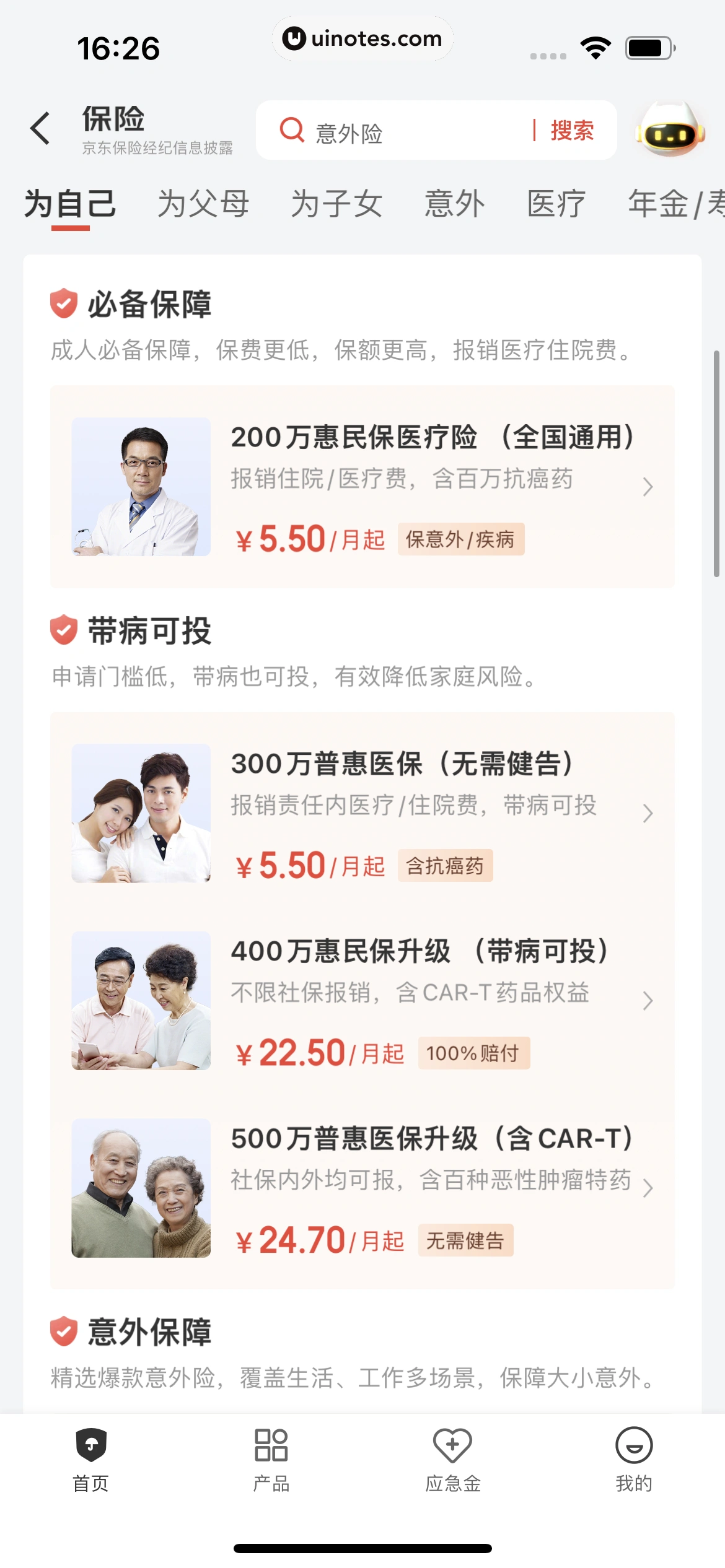View 500万普惠医保升级 product details
This screenshot has height=1568, width=725.
362,1188
